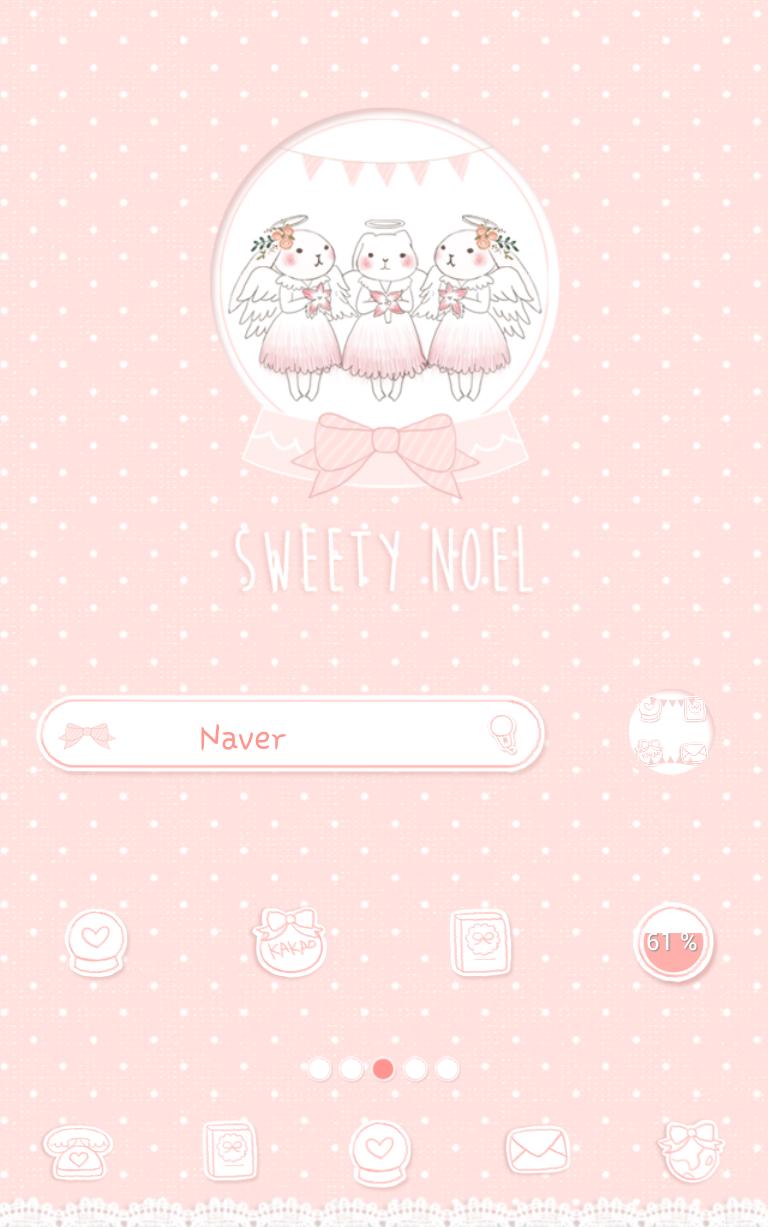The image size is (768, 1227).
Task: Jump to the last home page dot
Action: [447, 1069]
